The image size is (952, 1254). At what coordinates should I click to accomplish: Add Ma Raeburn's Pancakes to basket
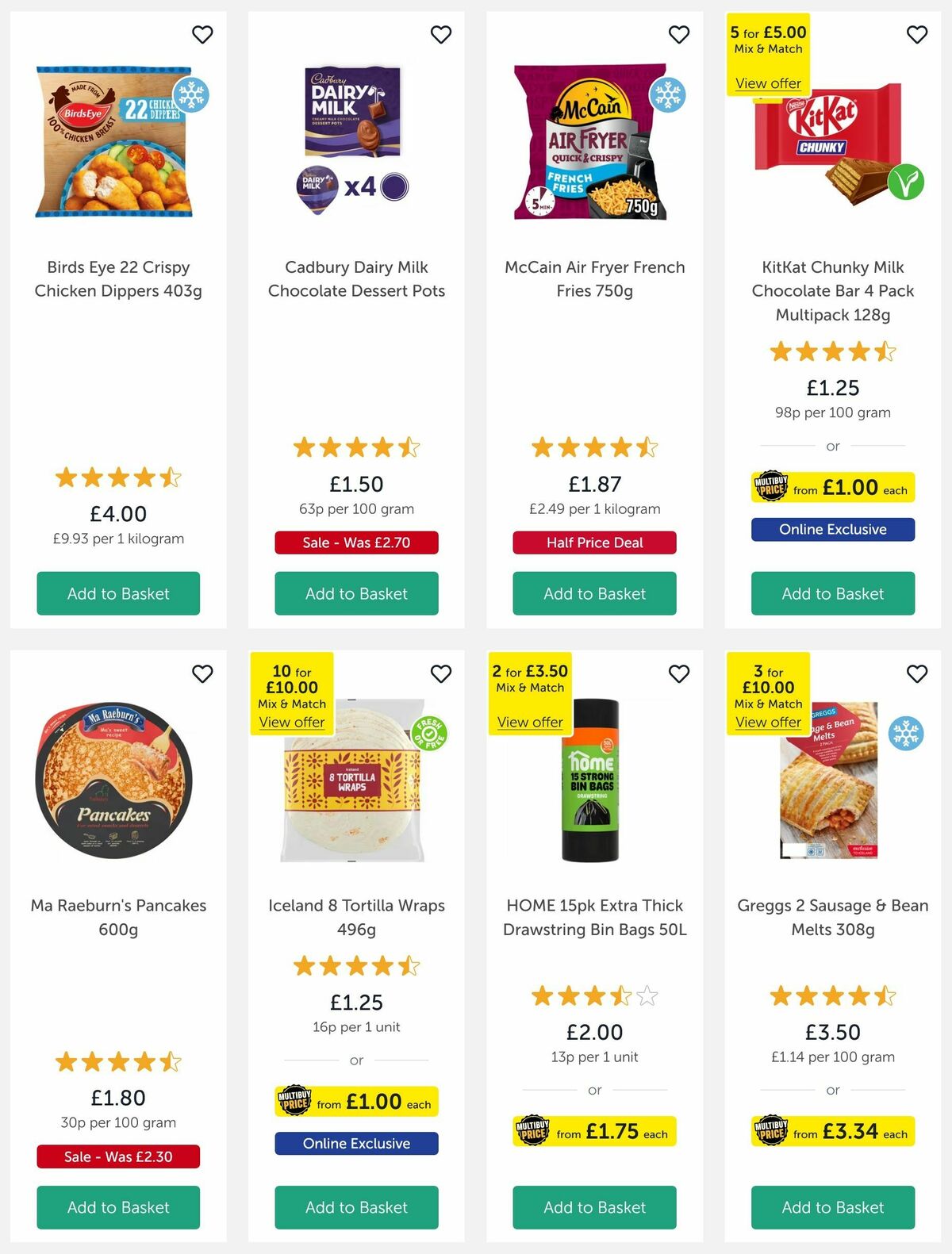tap(117, 1207)
